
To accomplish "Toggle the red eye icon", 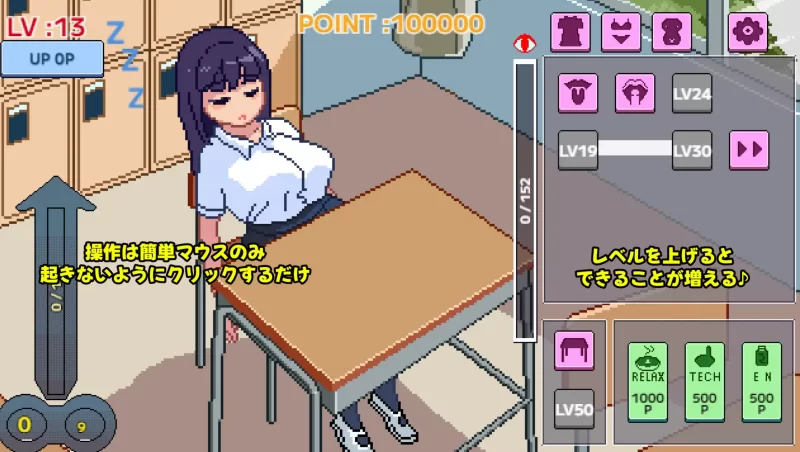I will 523,43.
